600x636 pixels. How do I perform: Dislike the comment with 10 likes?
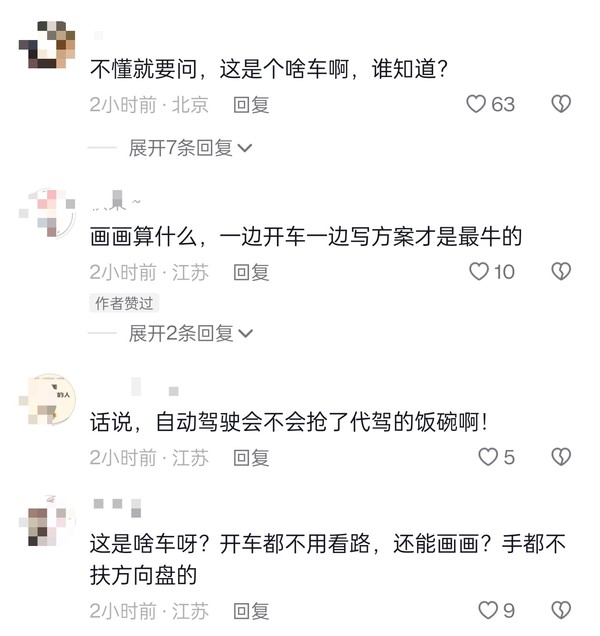pos(562,271)
